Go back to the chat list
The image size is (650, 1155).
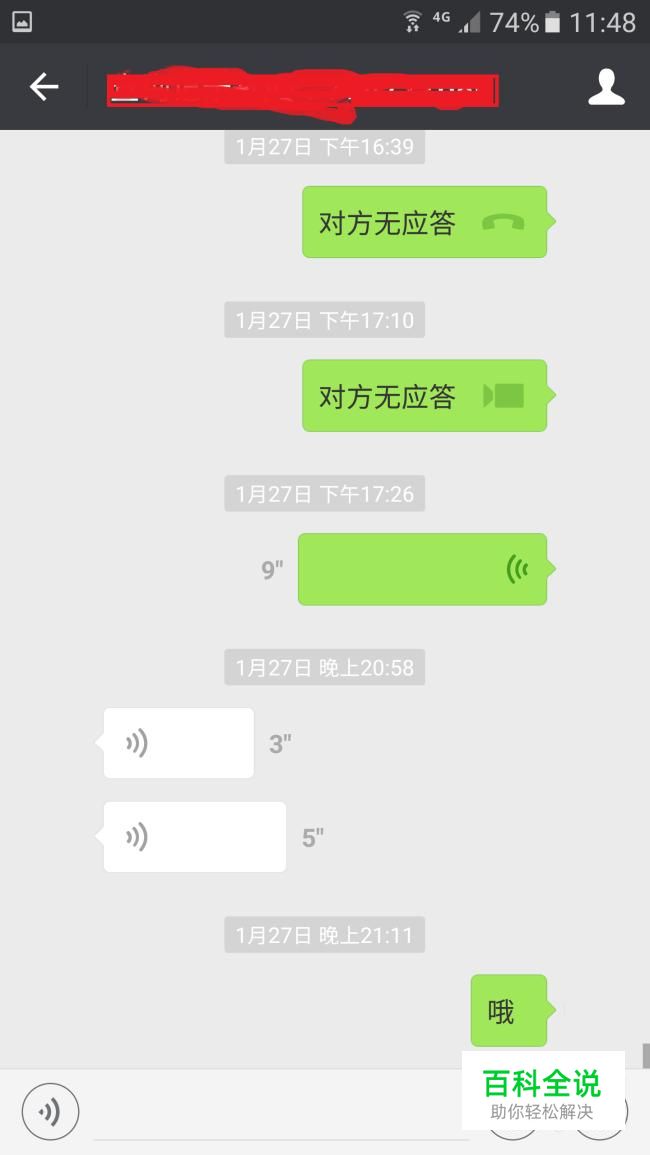(x=43, y=88)
